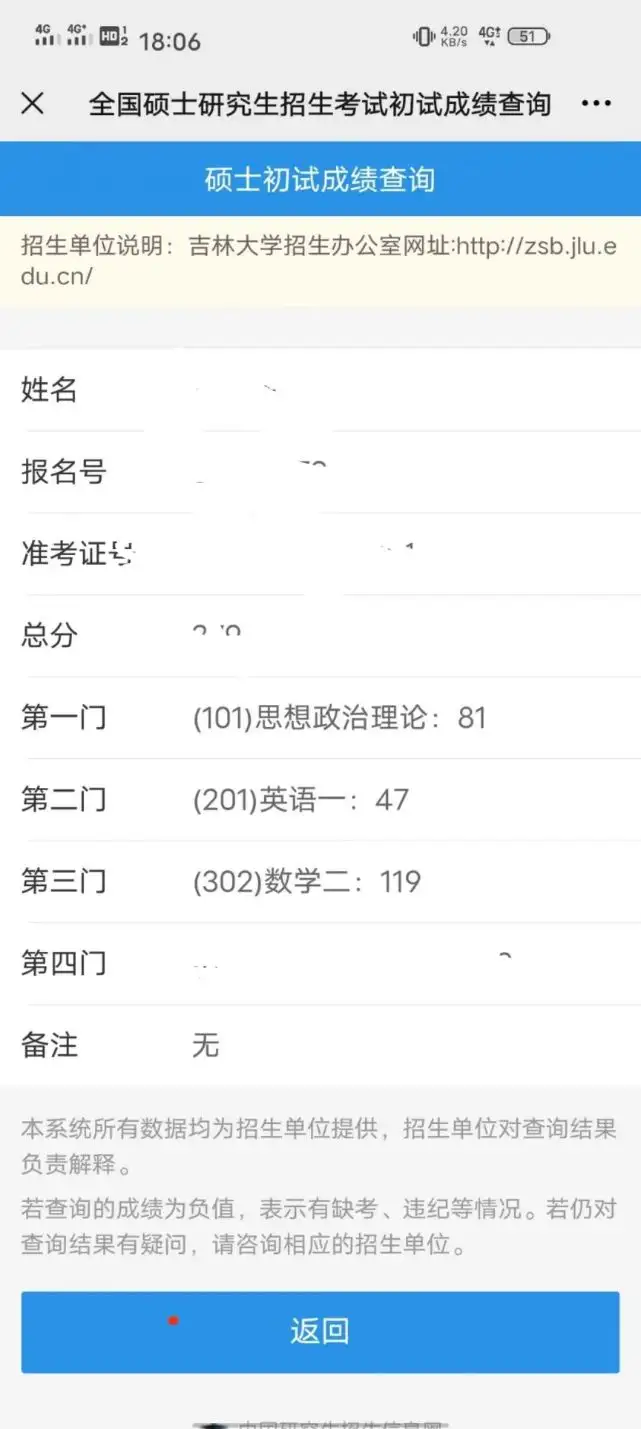Screen dimensions: 641x1429
Task: Tap the 返回 button to go back
Action: coord(320,1332)
